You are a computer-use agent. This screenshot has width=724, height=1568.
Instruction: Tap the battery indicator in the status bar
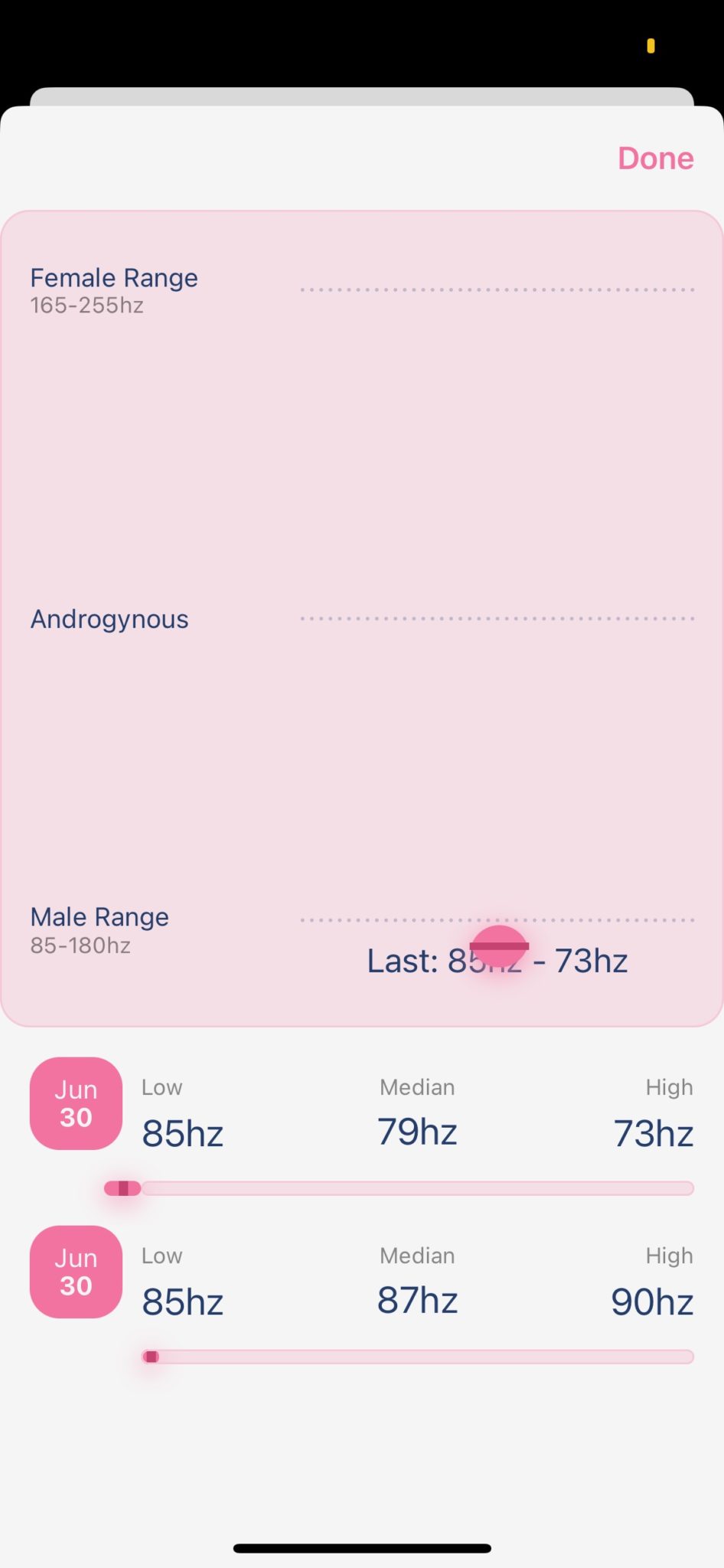click(x=650, y=45)
